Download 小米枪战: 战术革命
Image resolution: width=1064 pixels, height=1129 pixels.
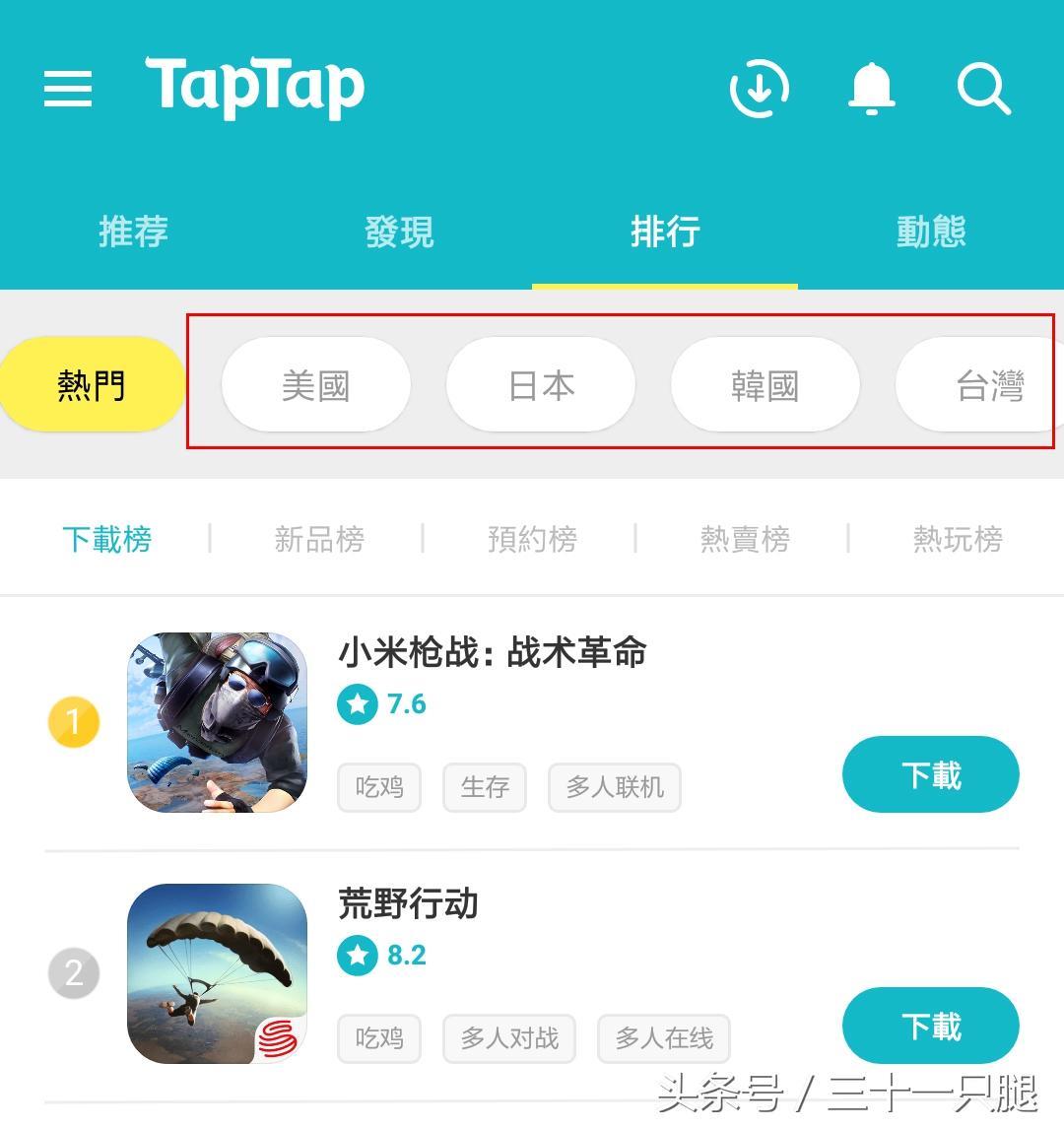[930, 774]
